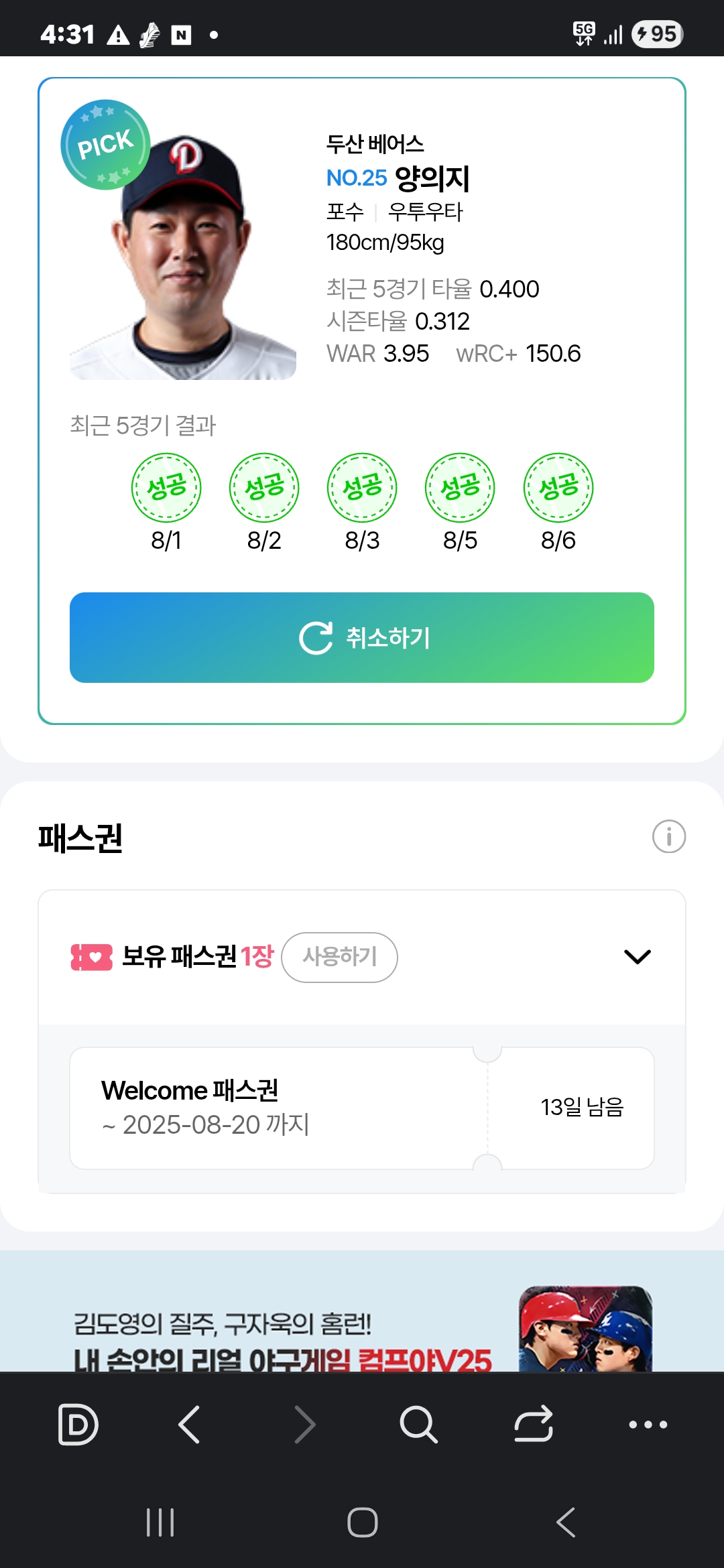Share this page from toolbar

click(x=534, y=1424)
